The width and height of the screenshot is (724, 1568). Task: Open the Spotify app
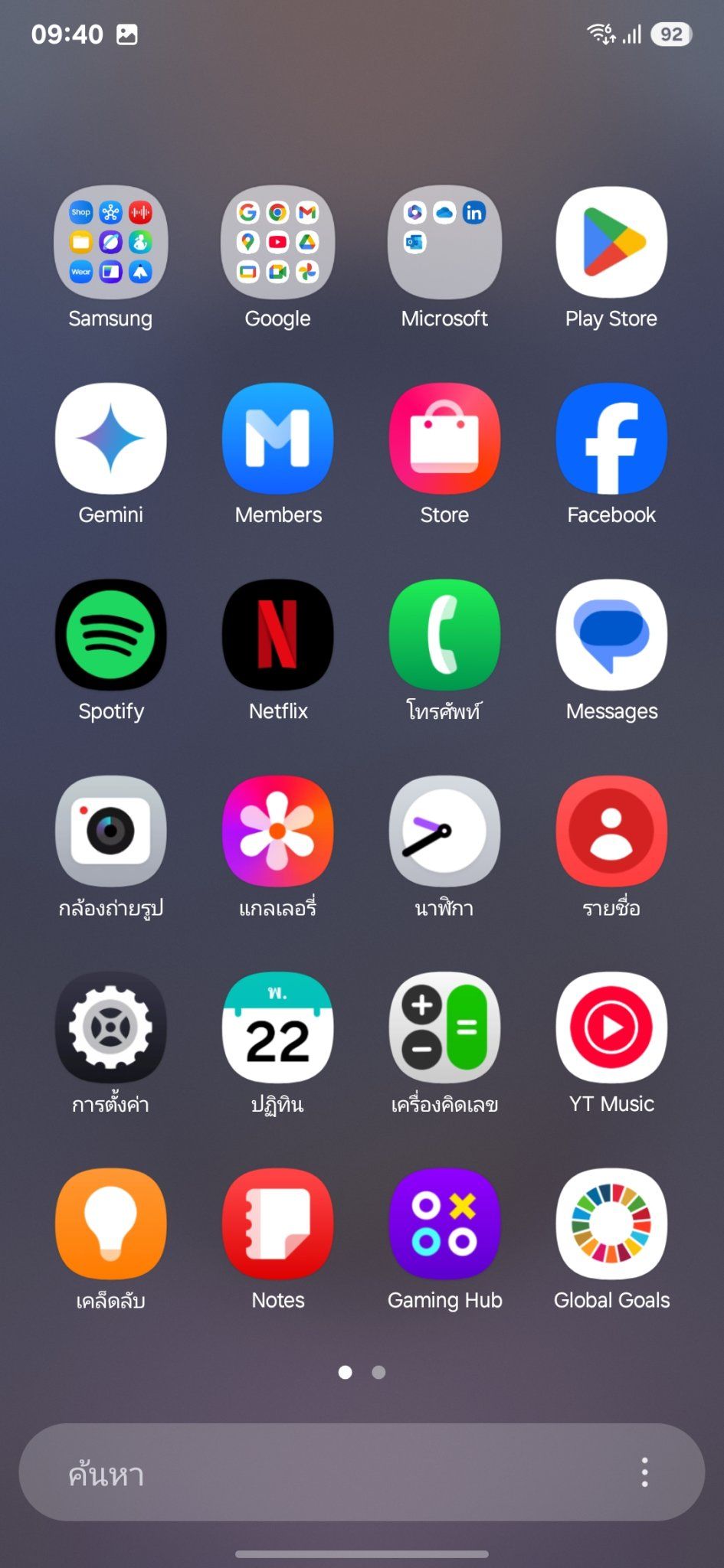(110, 634)
